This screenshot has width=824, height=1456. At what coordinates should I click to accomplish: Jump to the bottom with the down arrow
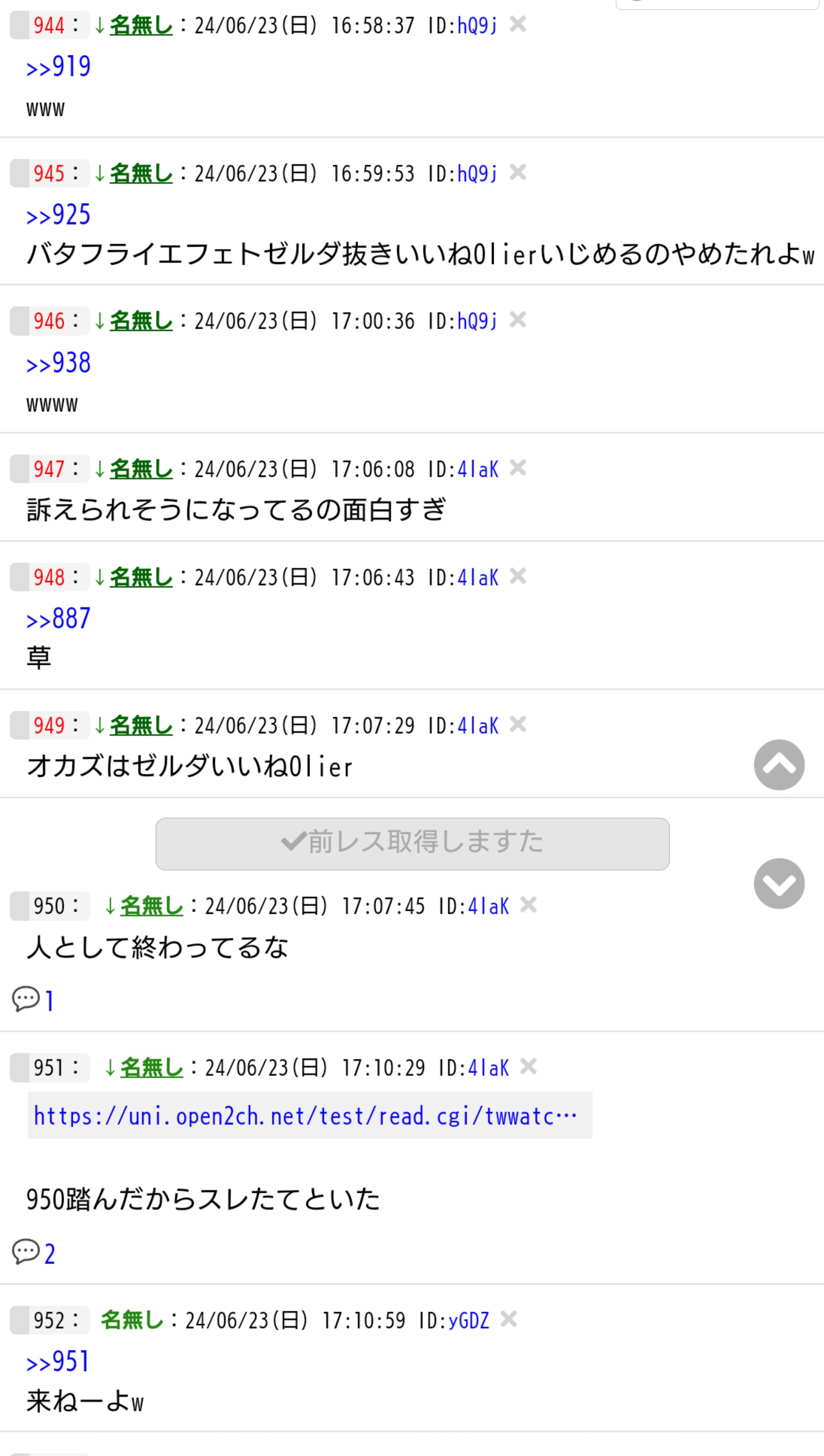(779, 883)
